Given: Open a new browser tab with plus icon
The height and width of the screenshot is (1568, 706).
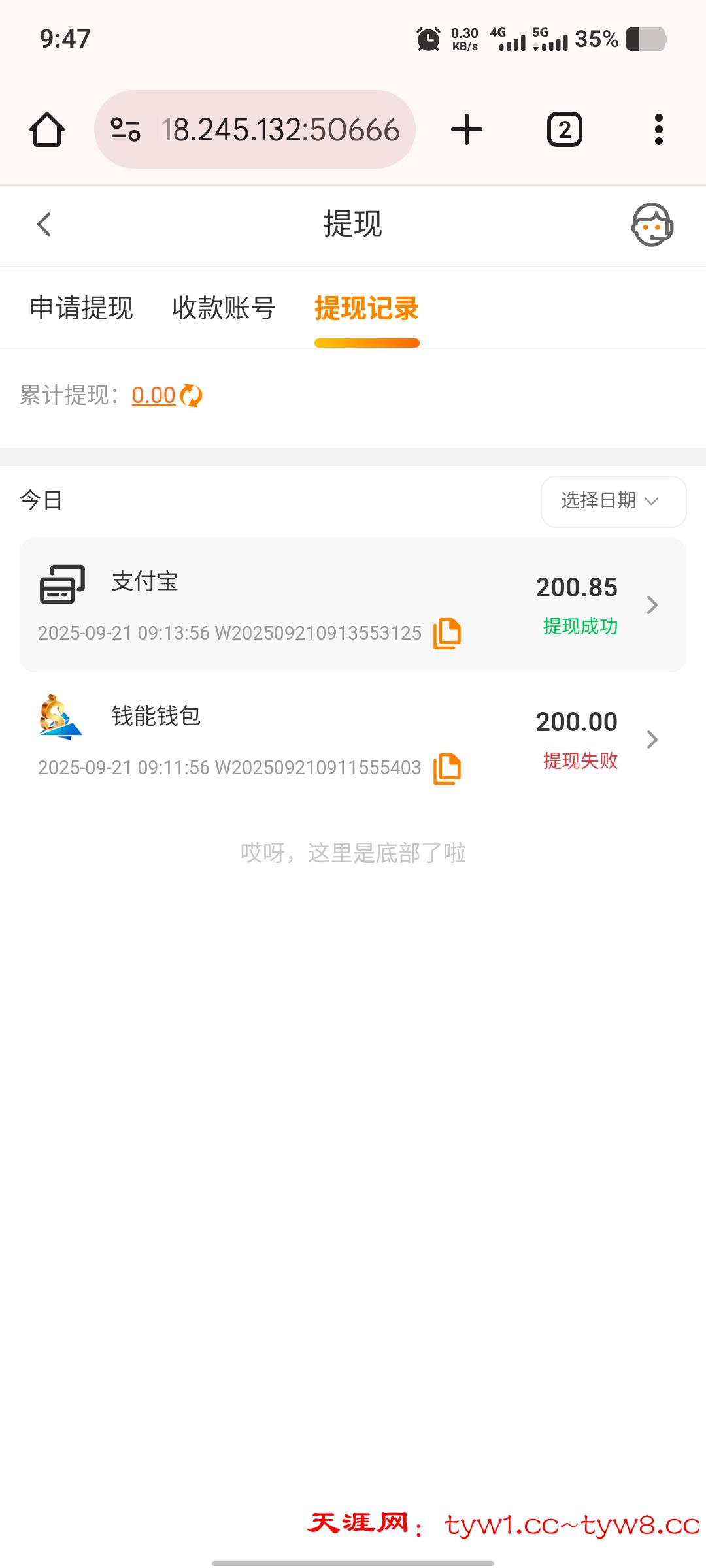Looking at the screenshot, I should 465,128.
